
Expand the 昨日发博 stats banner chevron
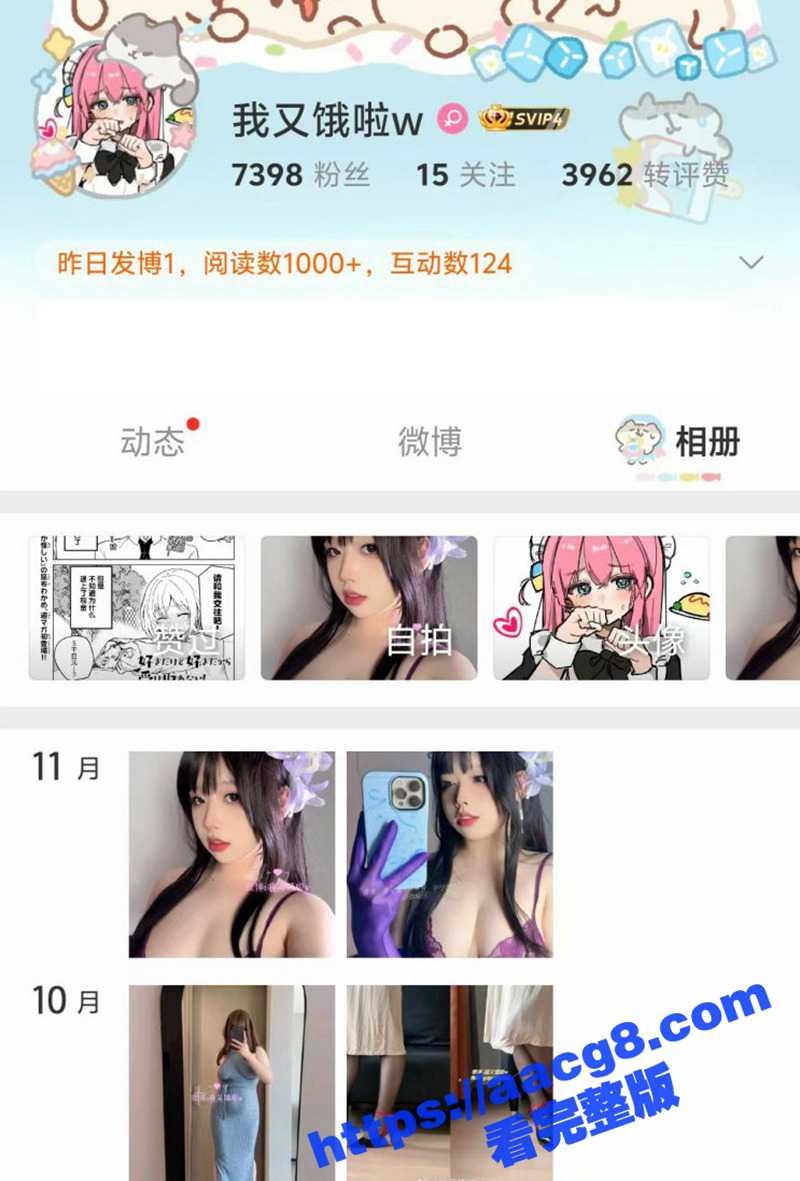click(750, 262)
